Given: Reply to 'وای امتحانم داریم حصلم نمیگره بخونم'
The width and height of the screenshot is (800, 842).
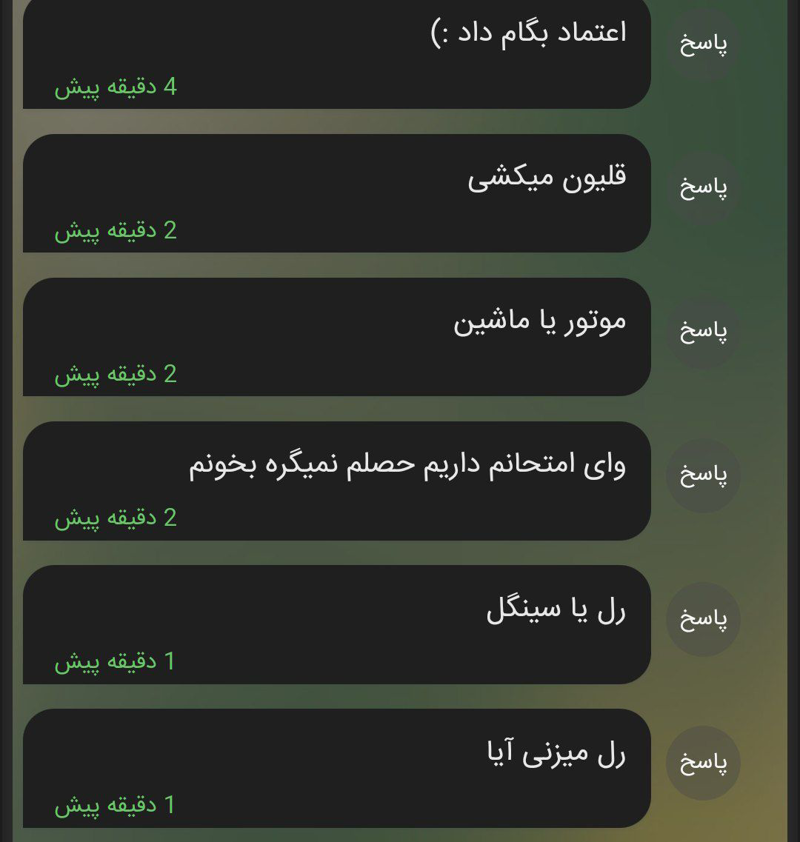Looking at the screenshot, I should [703, 475].
